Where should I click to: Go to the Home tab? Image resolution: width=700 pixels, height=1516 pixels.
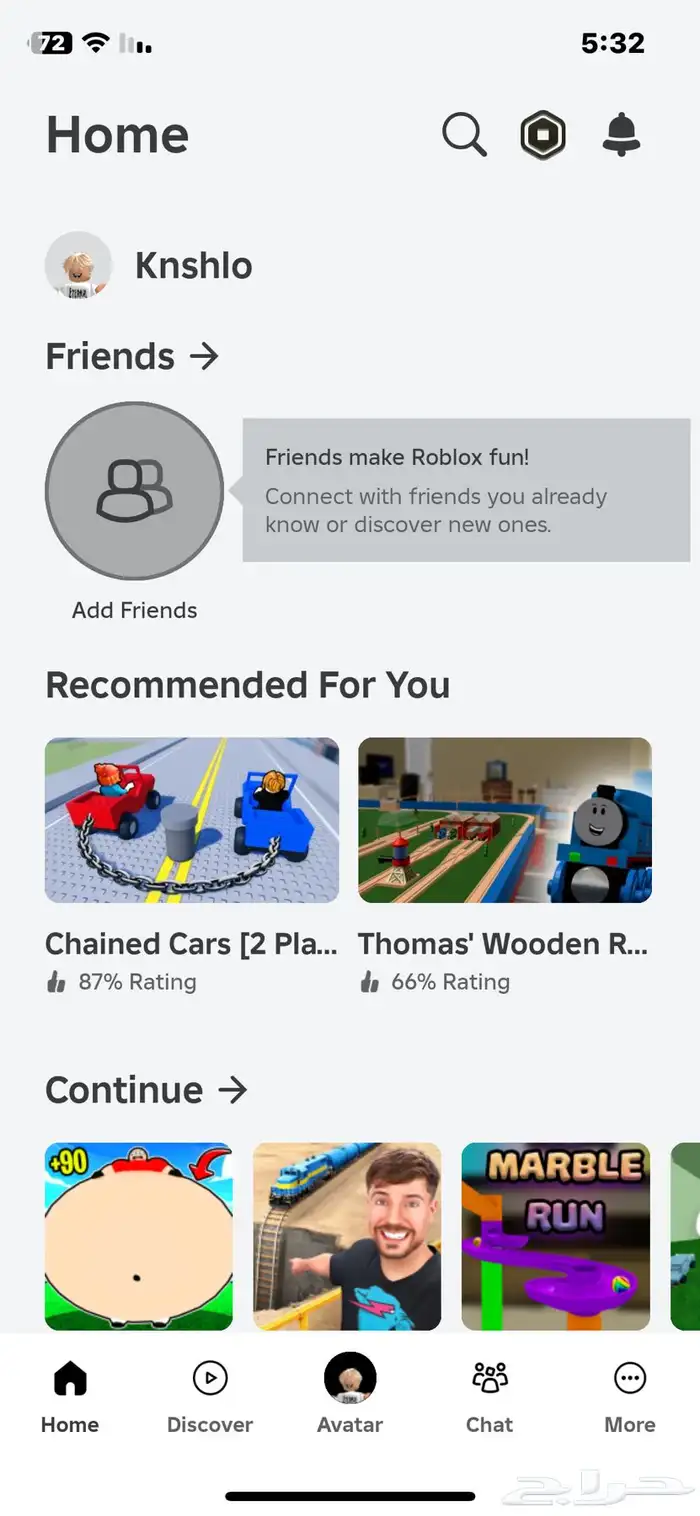70,1396
